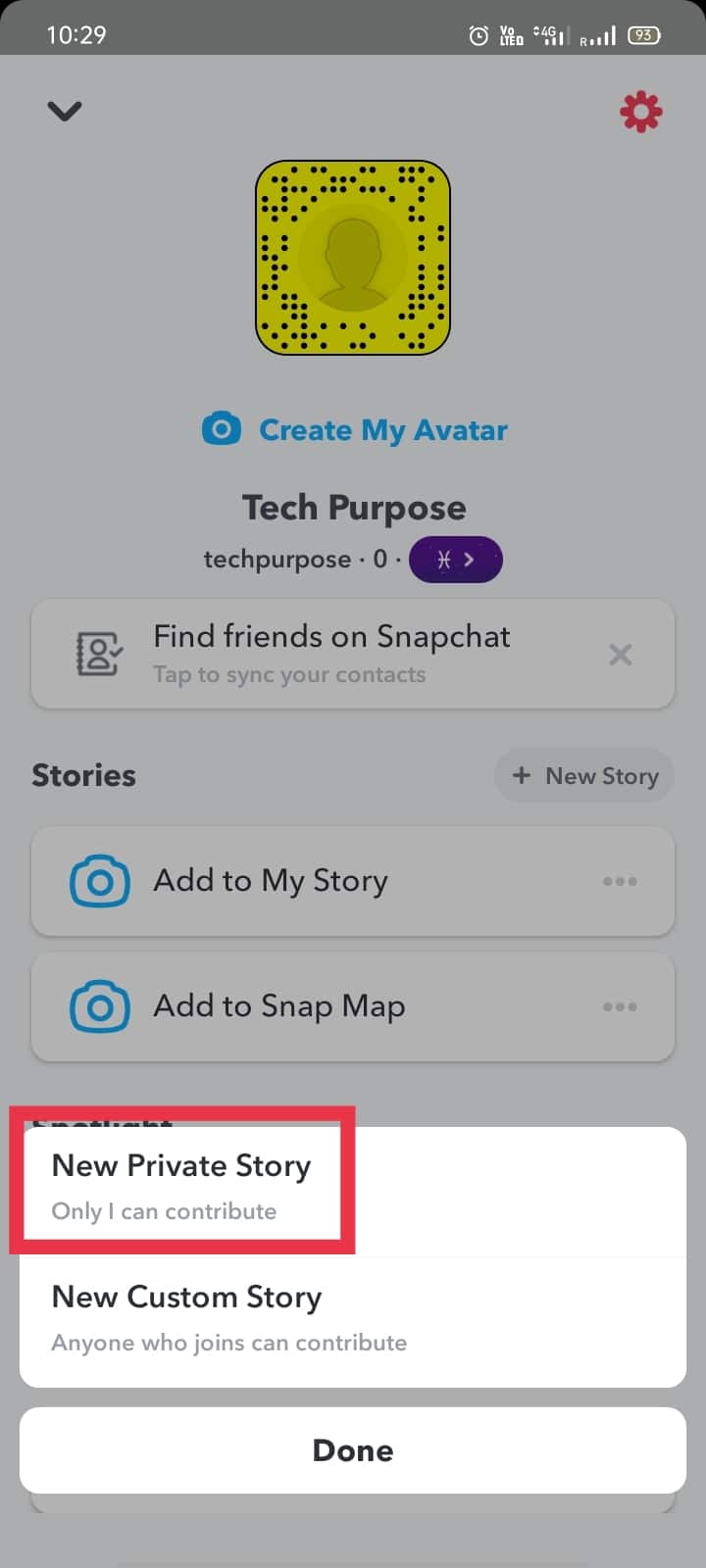
Task: Open settings gear icon
Action: 641,113
